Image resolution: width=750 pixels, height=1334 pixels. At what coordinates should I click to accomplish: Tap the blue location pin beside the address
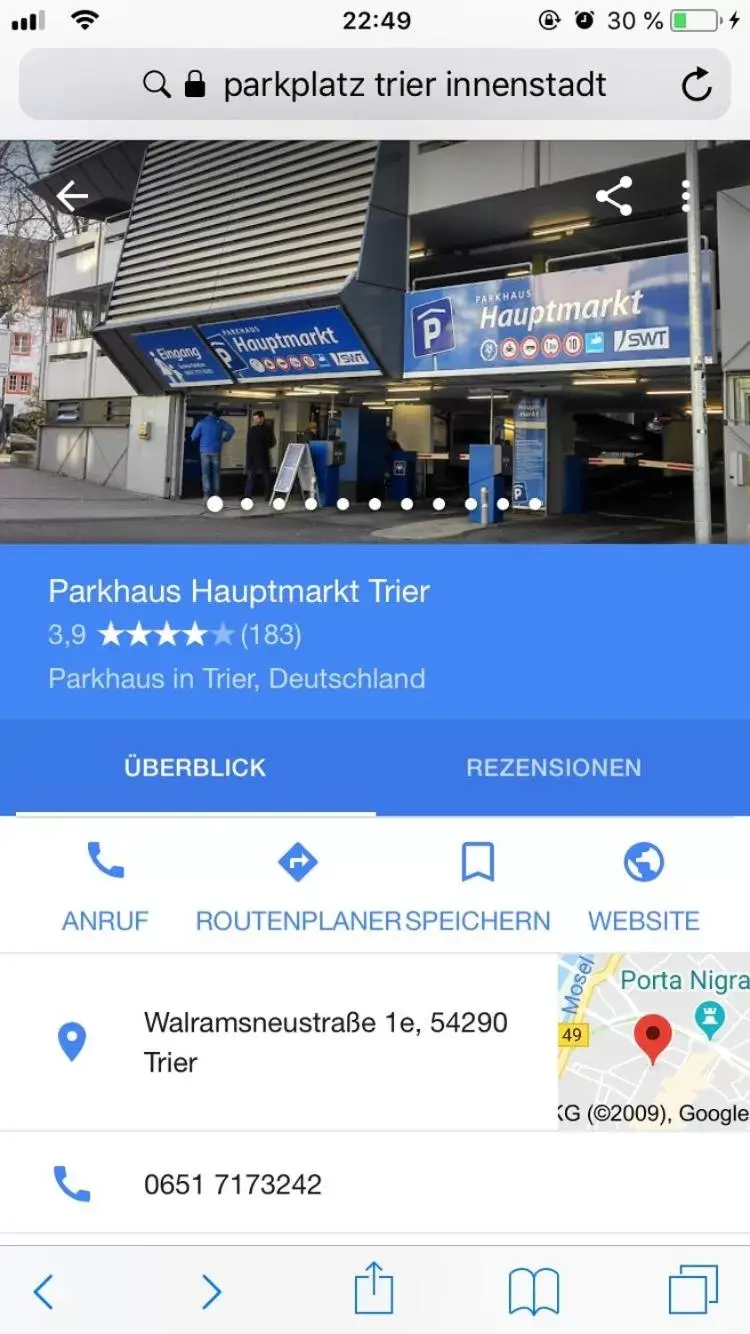click(71, 1040)
